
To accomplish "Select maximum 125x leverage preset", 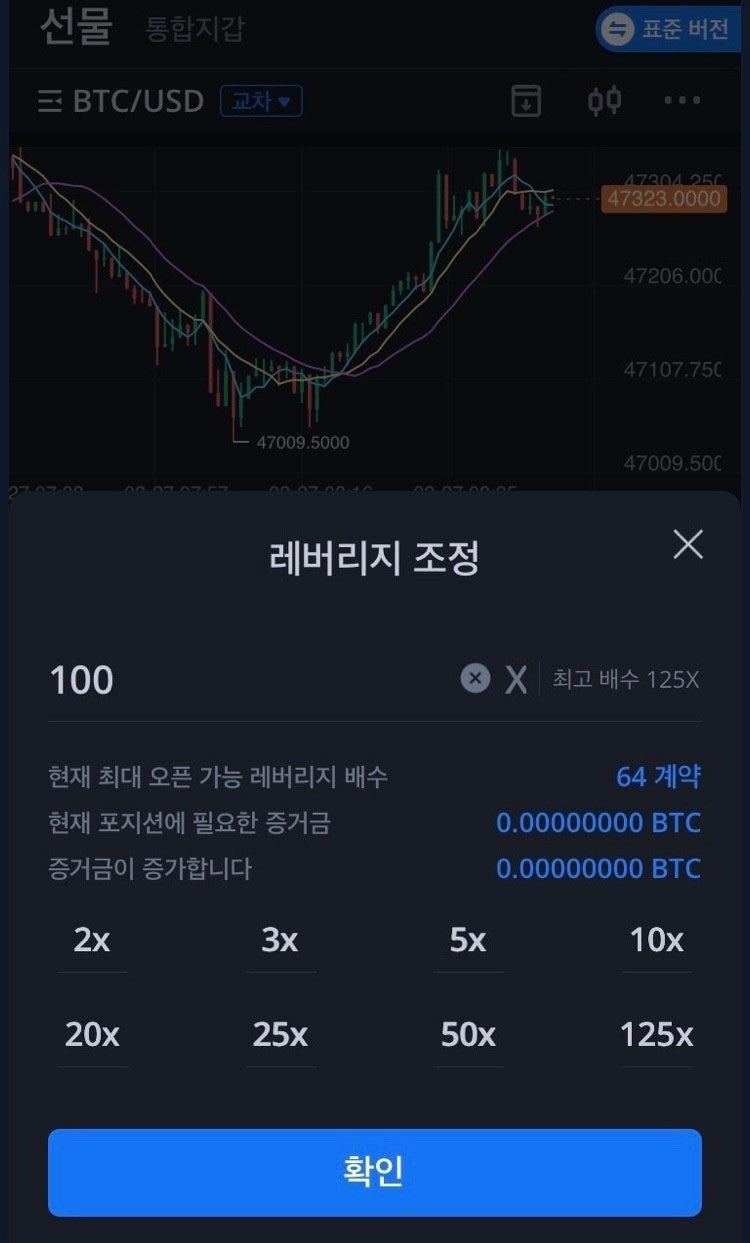I will (655, 1035).
